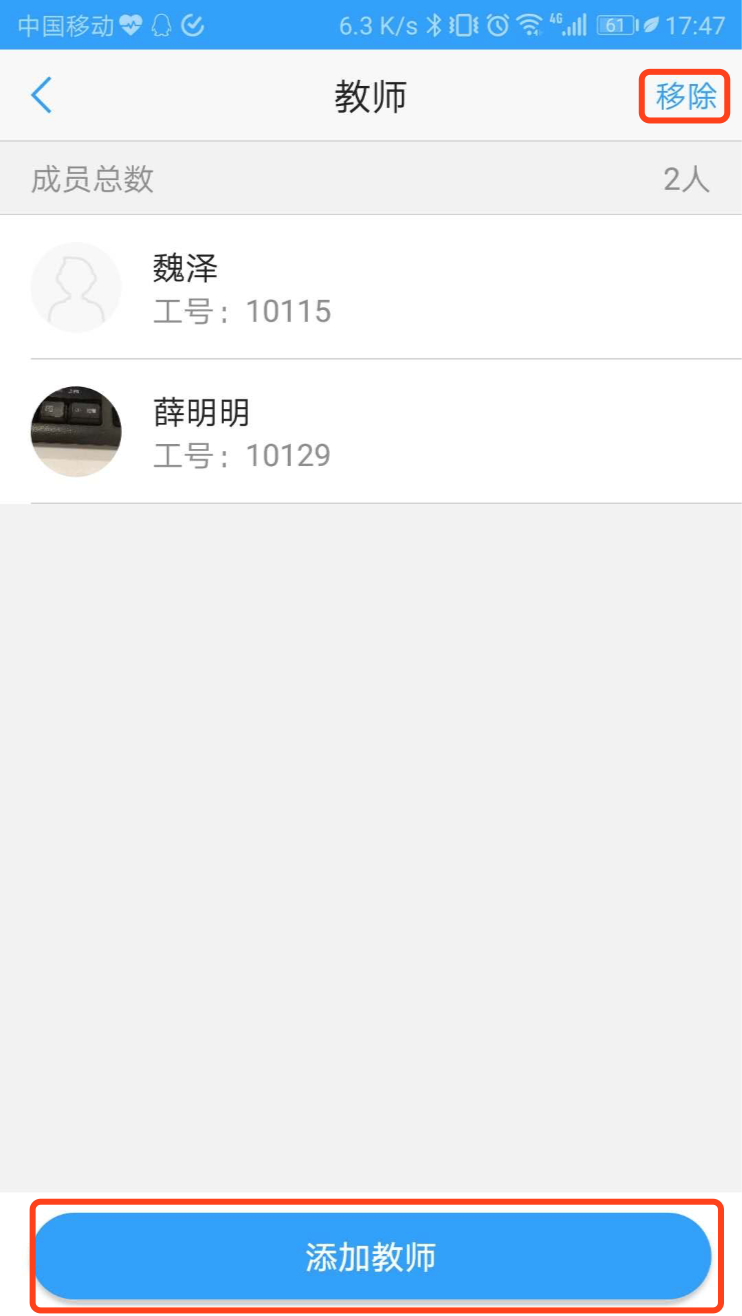Open teacher 薛明明's entry
The width and height of the screenshot is (742, 1316).
coord(370,432)
